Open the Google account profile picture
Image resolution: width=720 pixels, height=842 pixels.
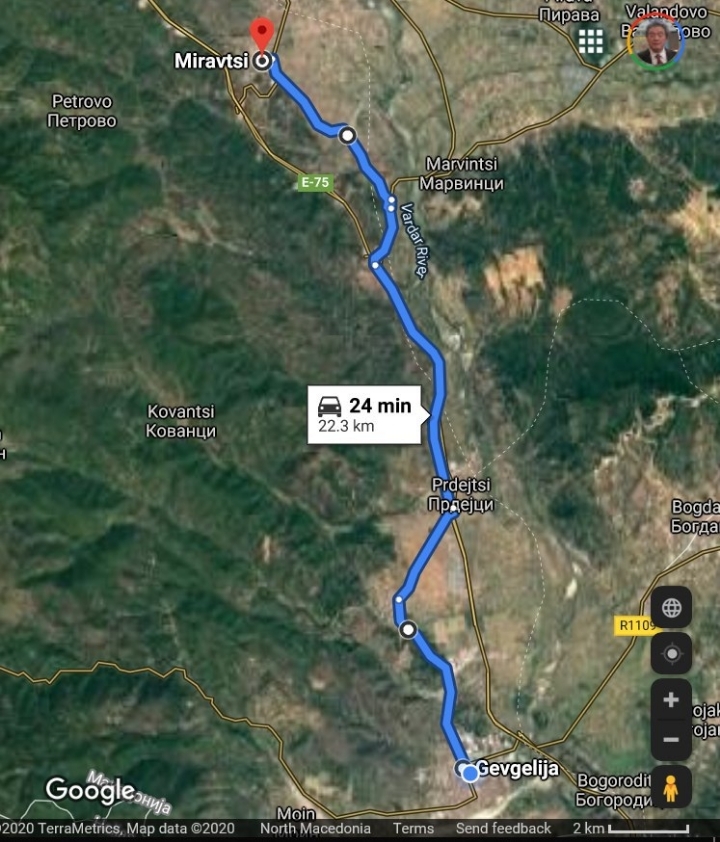(x=657, y=41)
